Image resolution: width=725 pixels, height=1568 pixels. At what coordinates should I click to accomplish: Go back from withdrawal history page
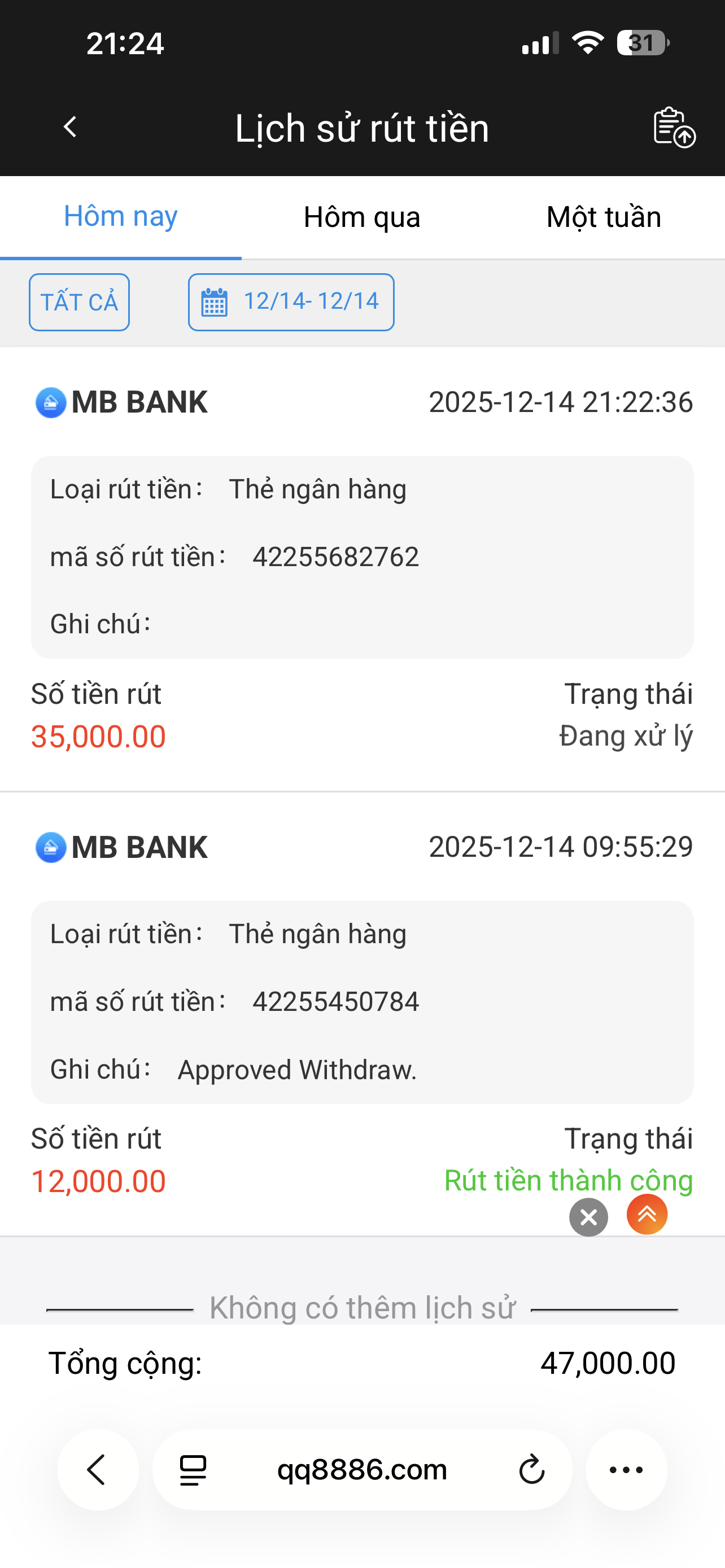click(71, 127)
